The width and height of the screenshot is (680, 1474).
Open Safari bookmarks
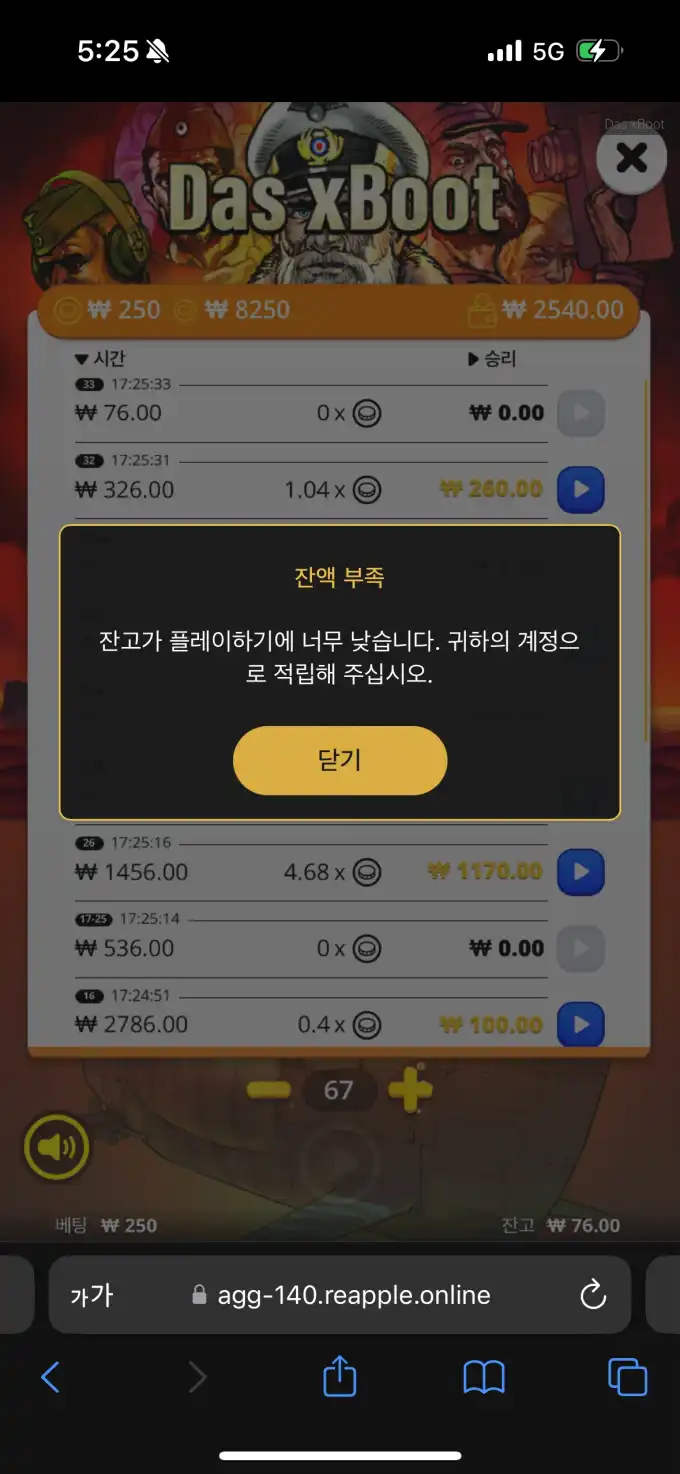(x=484, y=1378)
